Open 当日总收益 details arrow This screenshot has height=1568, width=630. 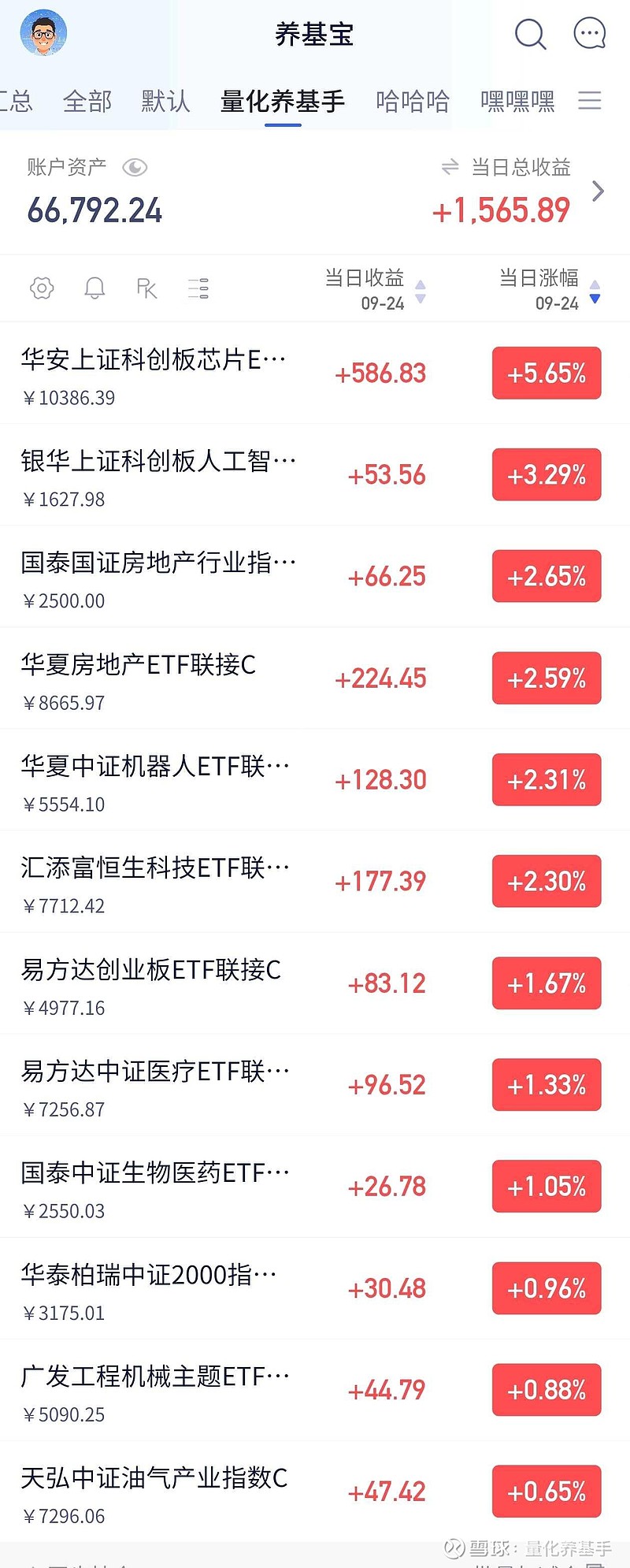[598, 191]
